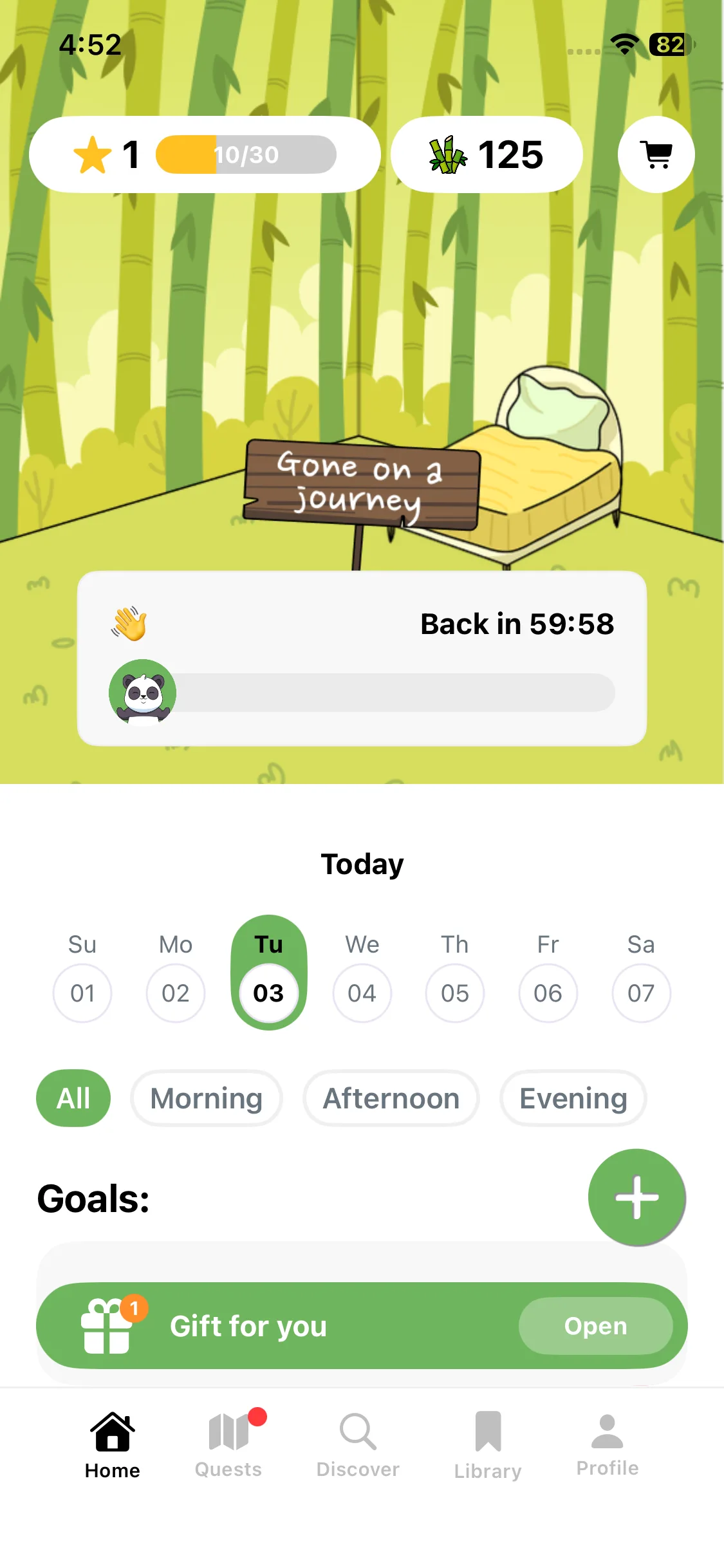Select Monday 02 in the calendar

(176, 992)
